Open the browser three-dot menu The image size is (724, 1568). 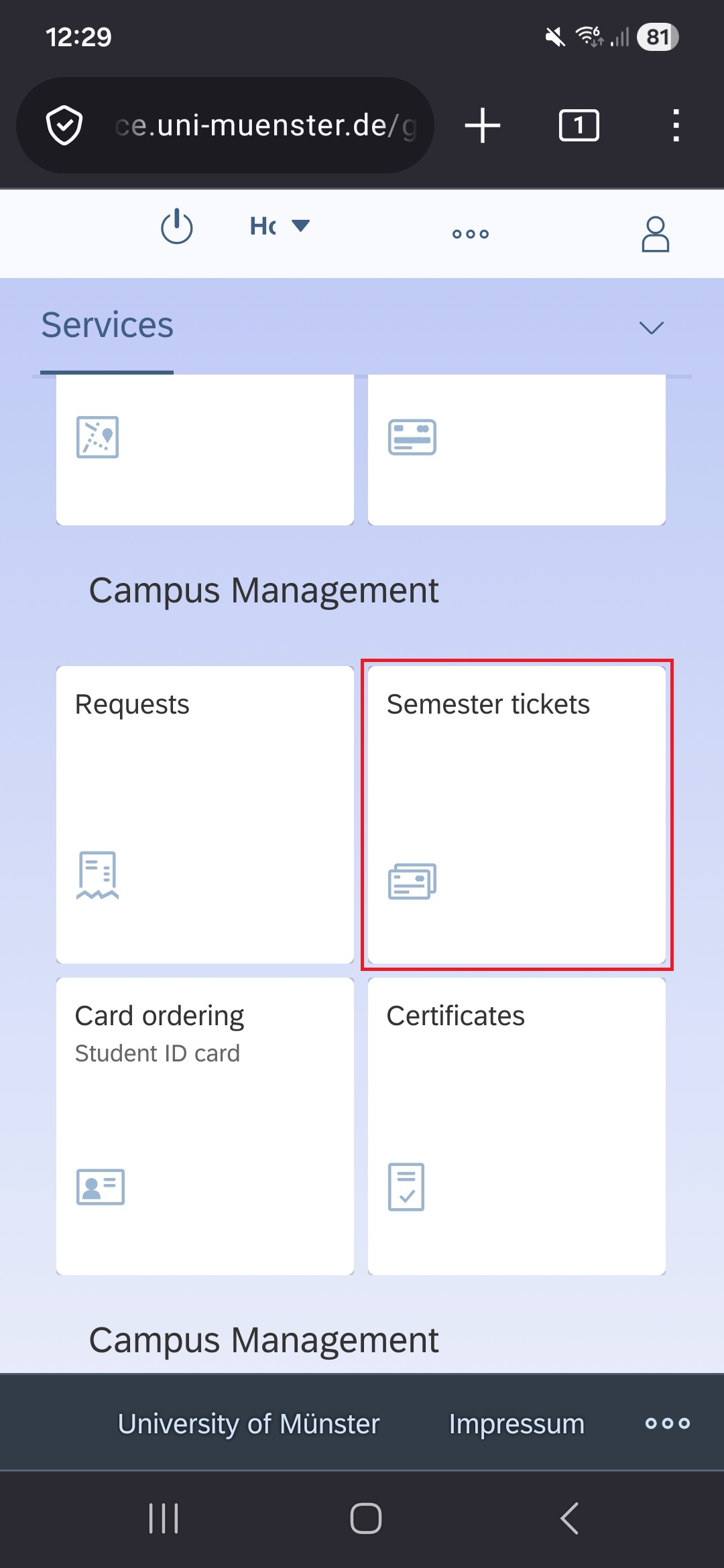pos(675,125)
